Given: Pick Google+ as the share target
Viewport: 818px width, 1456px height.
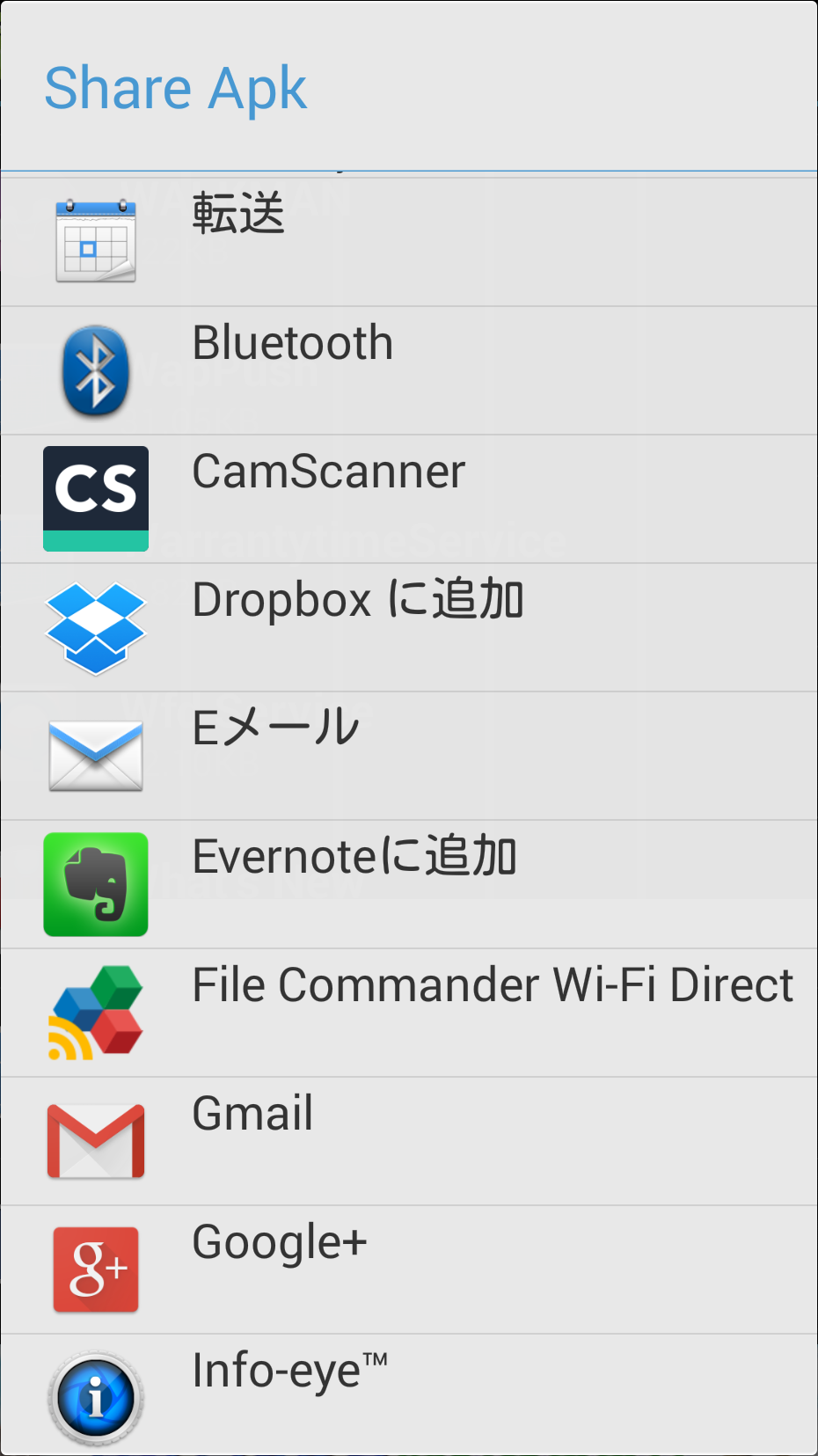Looking at the screenshot, I should pos(409,1269).
